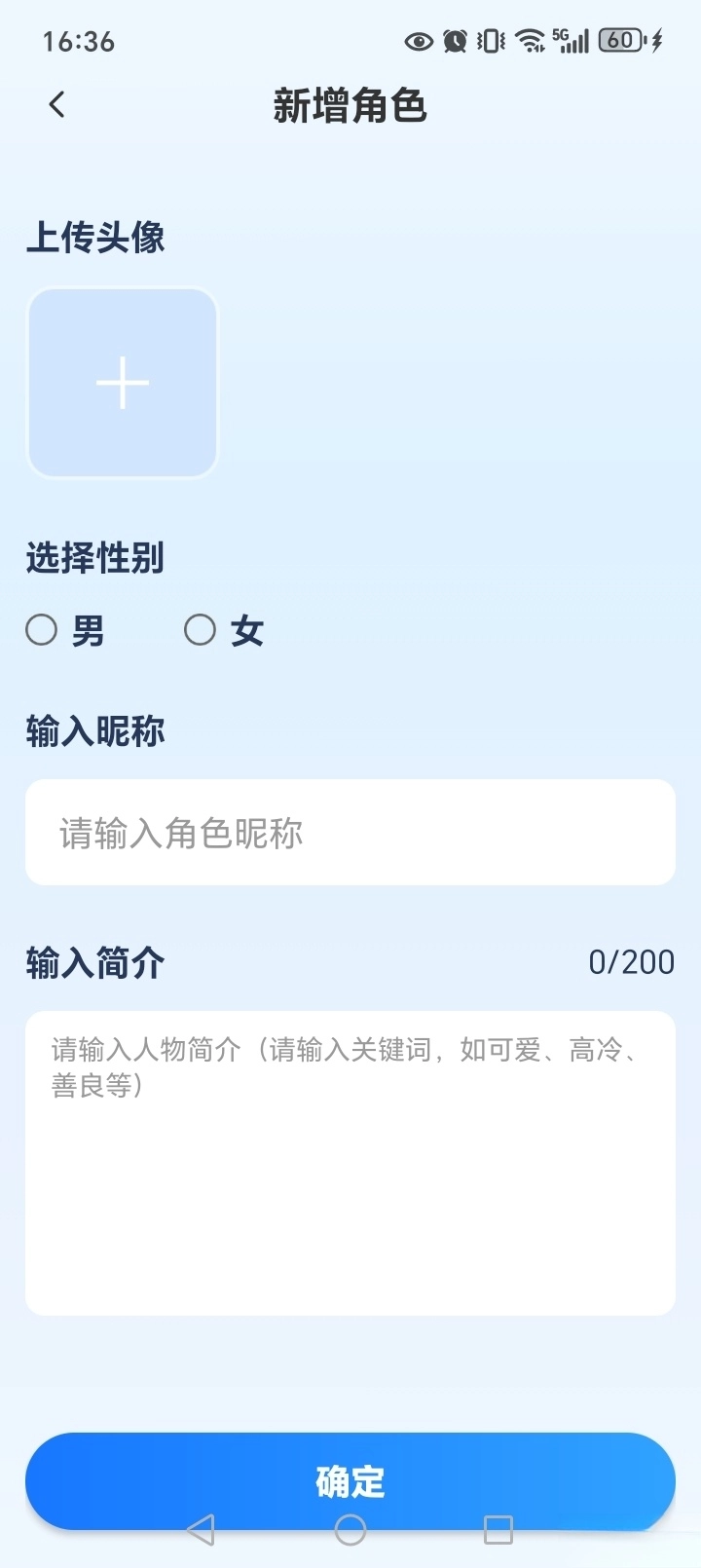
Task: Tap the vibration mode status icon
Action: (x=490, y=40)
